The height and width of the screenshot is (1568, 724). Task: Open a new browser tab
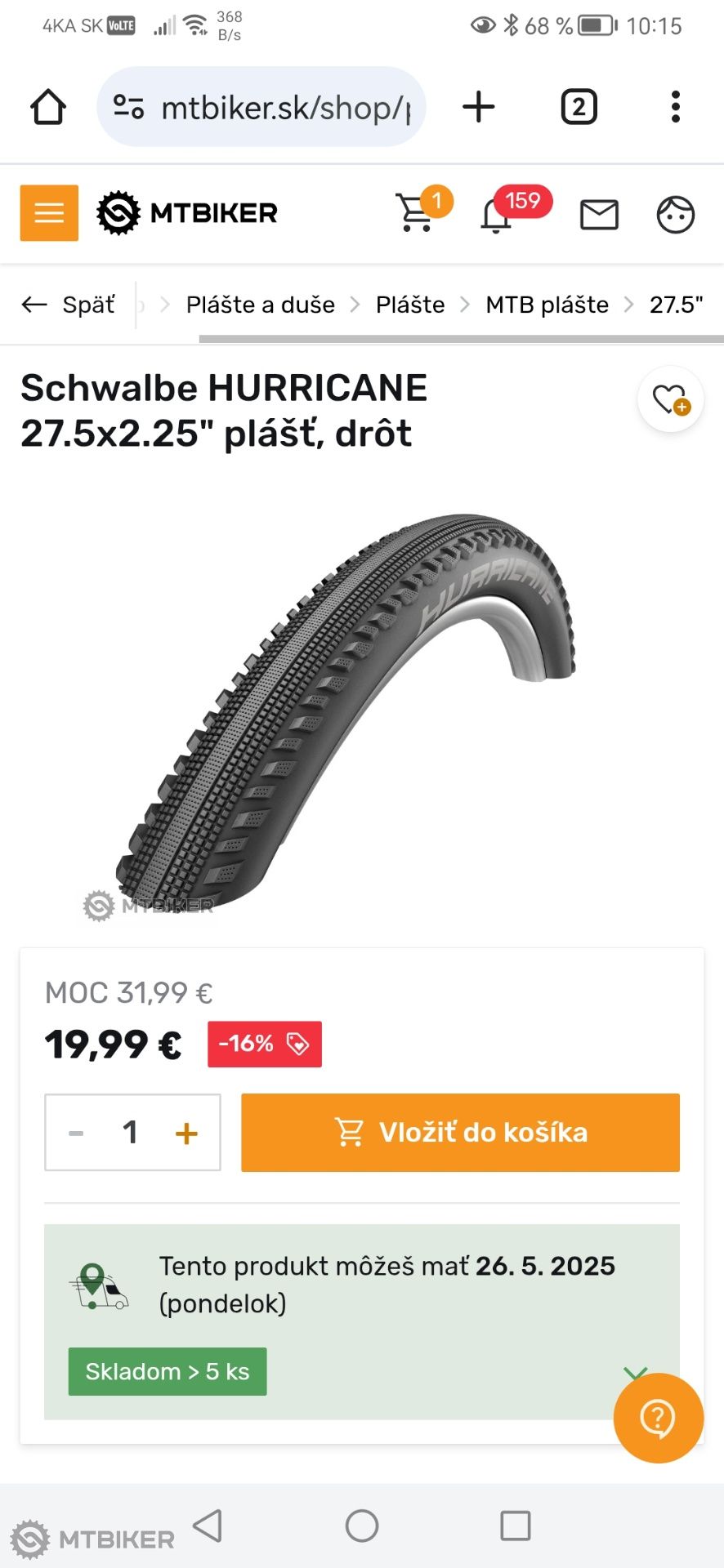click(x=479, y=107)
